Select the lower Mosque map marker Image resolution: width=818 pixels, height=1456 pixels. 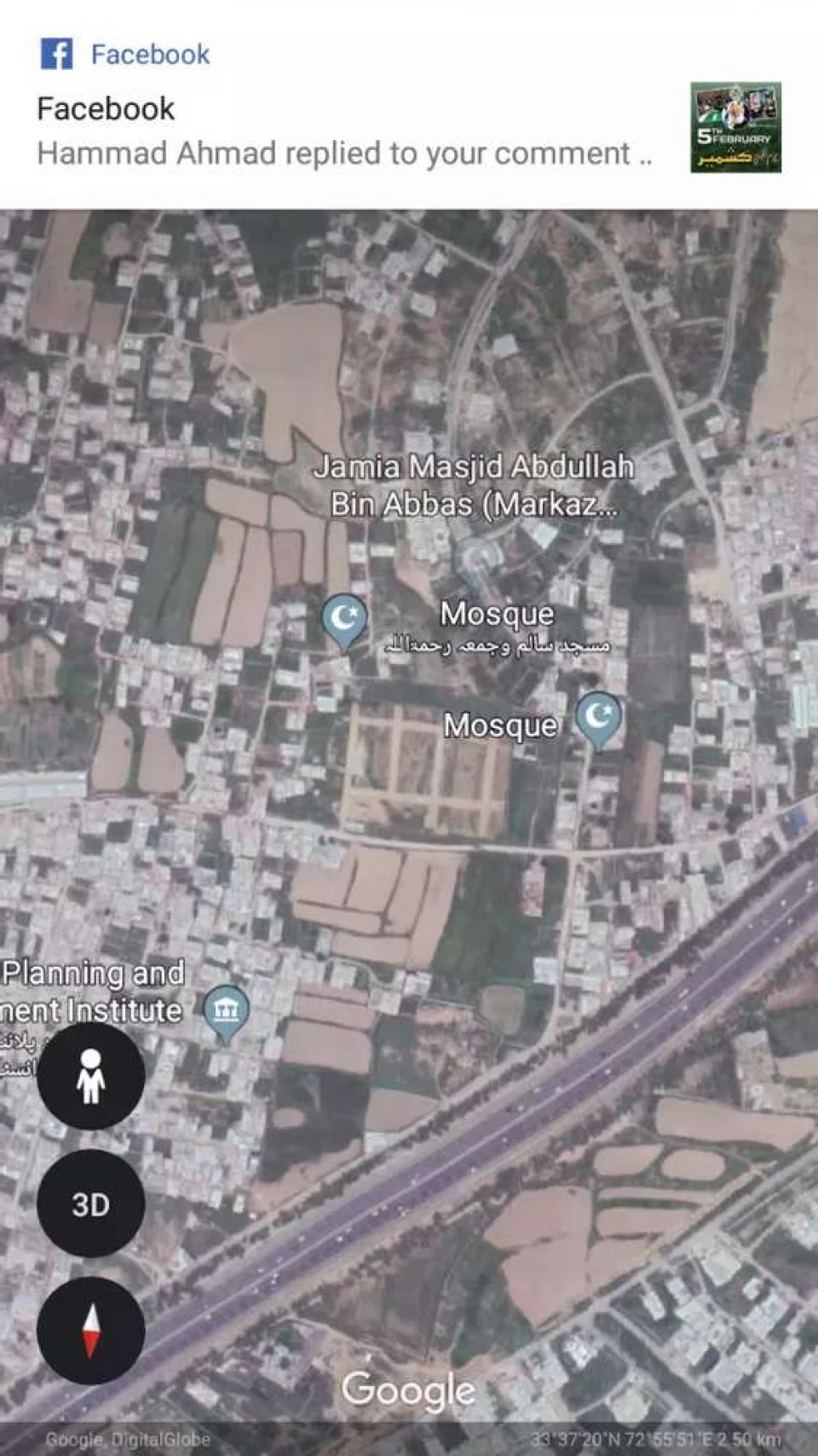point(598,720)
